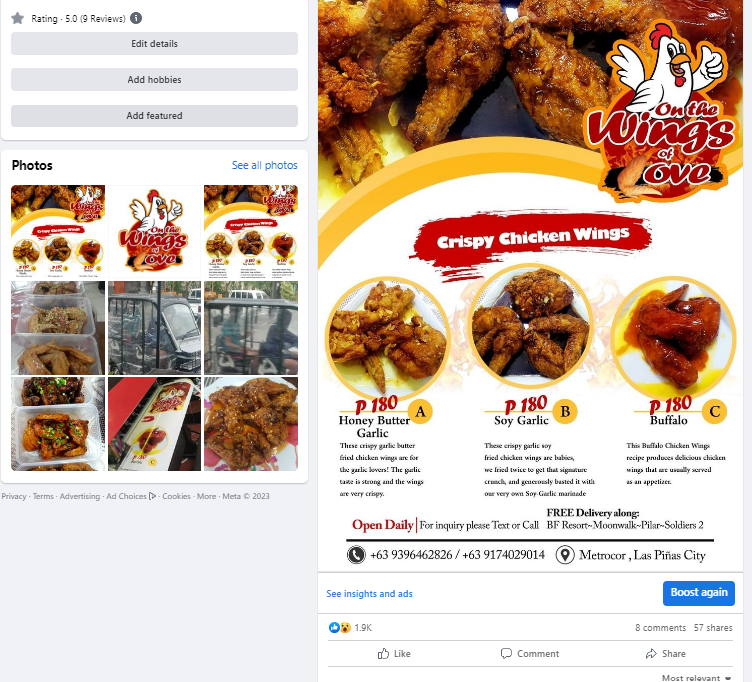Viewport: 752px width, 682px height.
Task: Tap the Boost again button
Action: click(698, 593)
